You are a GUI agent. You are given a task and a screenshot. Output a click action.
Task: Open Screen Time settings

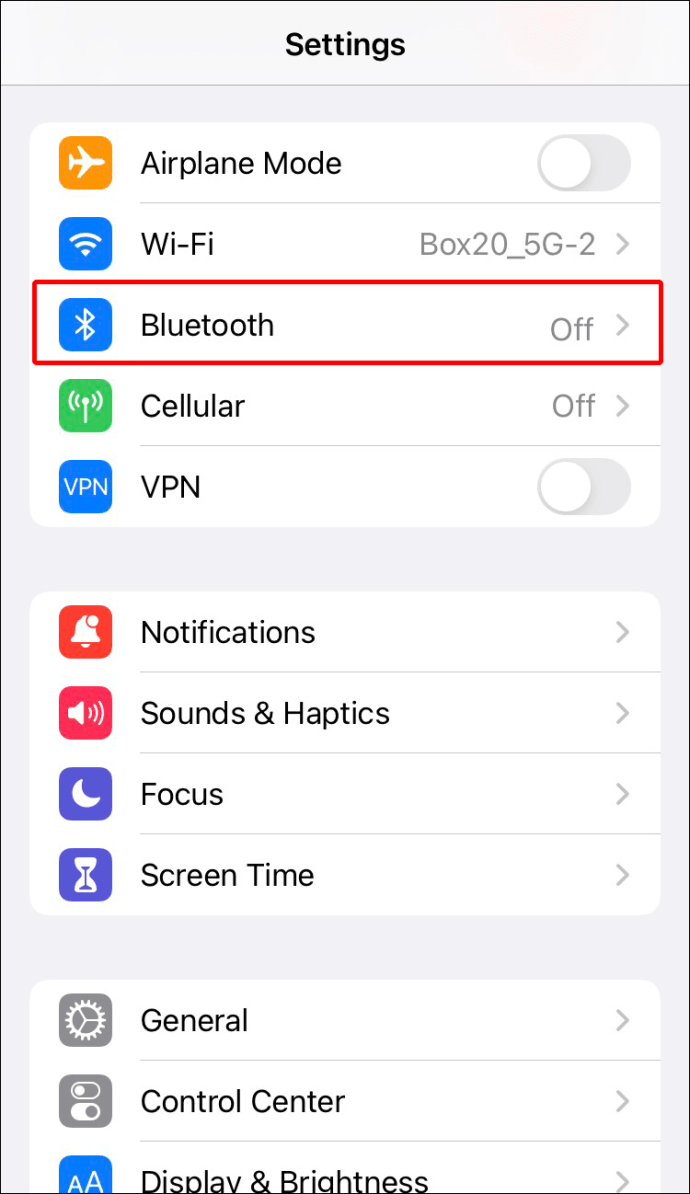(x=345, y=875)
